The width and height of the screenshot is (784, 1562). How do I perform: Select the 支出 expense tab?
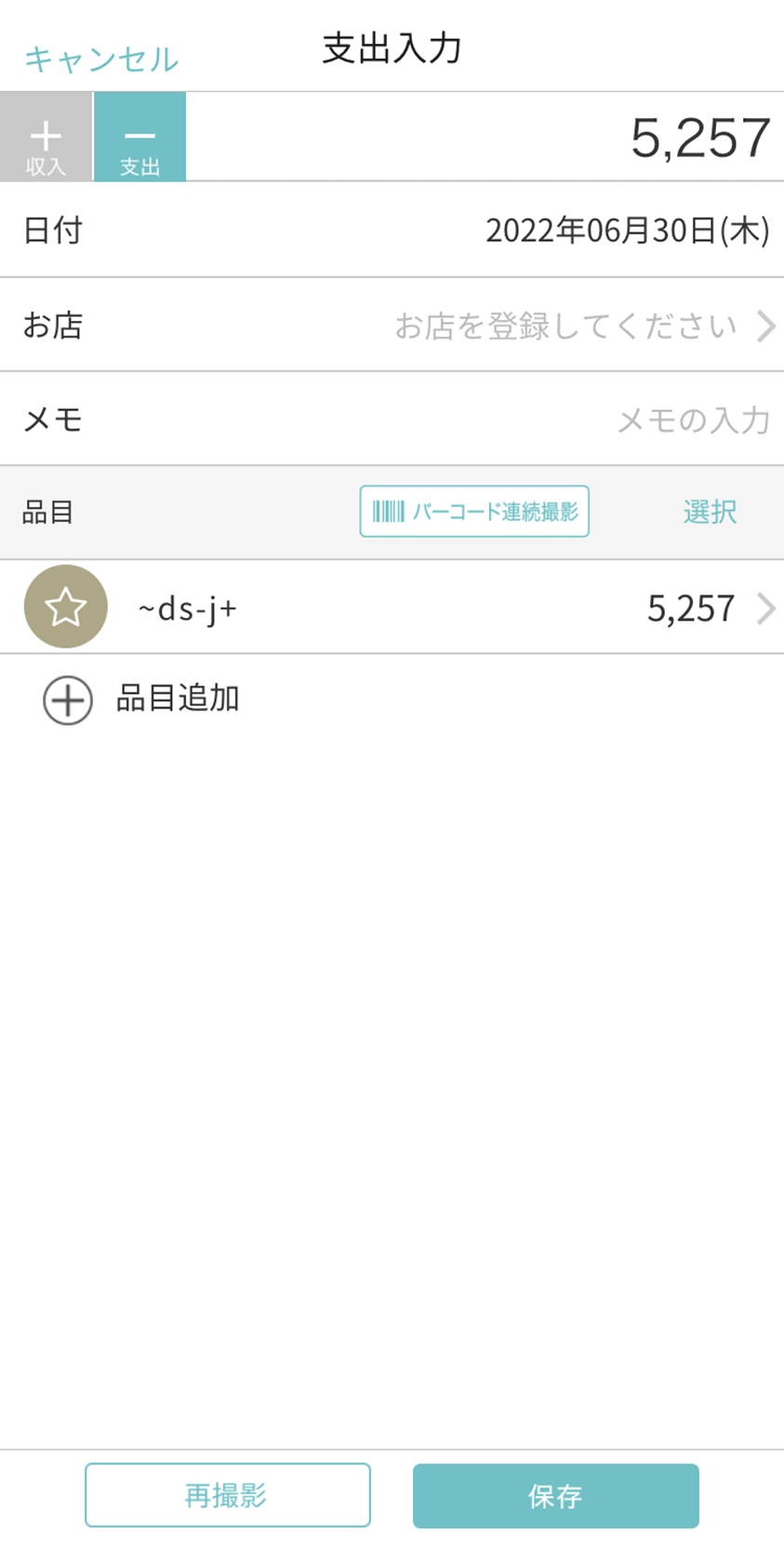point(140,137)
